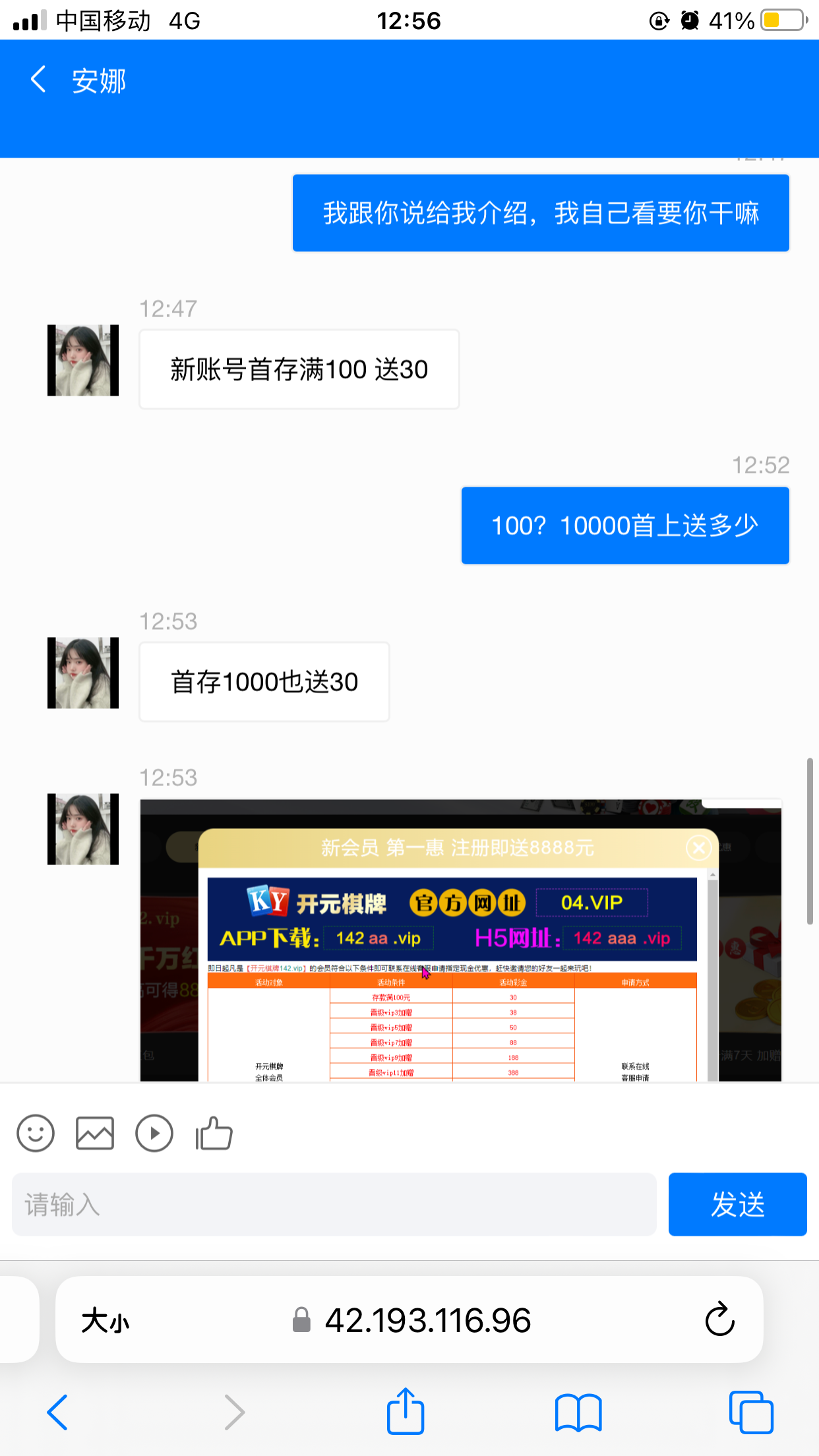Viewport: 819px width, 1456px height.
Task: Open Safari bookmarks
Action: click(x=578, y=1412)
